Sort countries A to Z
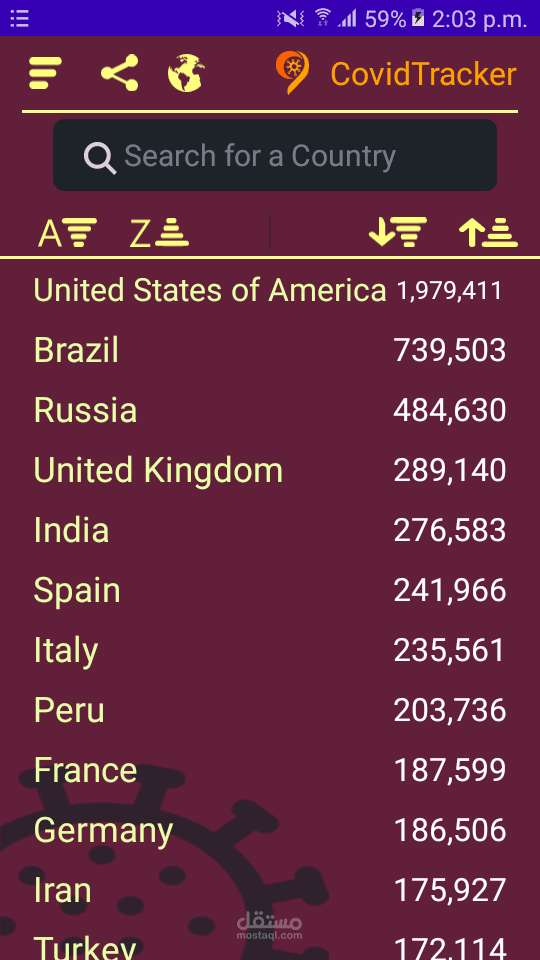The image size is (540, 960). (x=67, y=233)
